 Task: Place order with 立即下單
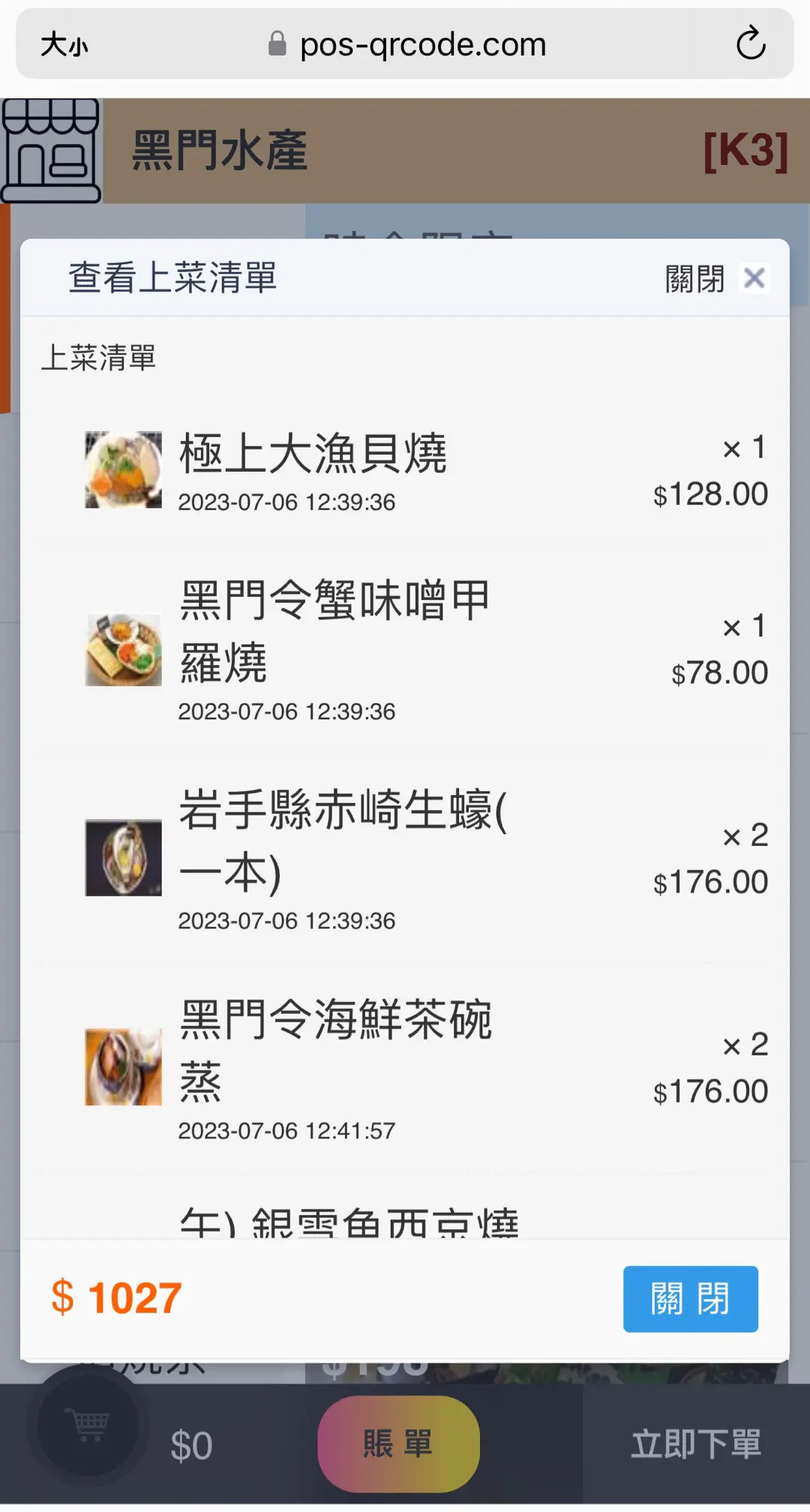tap(696, 1444)
